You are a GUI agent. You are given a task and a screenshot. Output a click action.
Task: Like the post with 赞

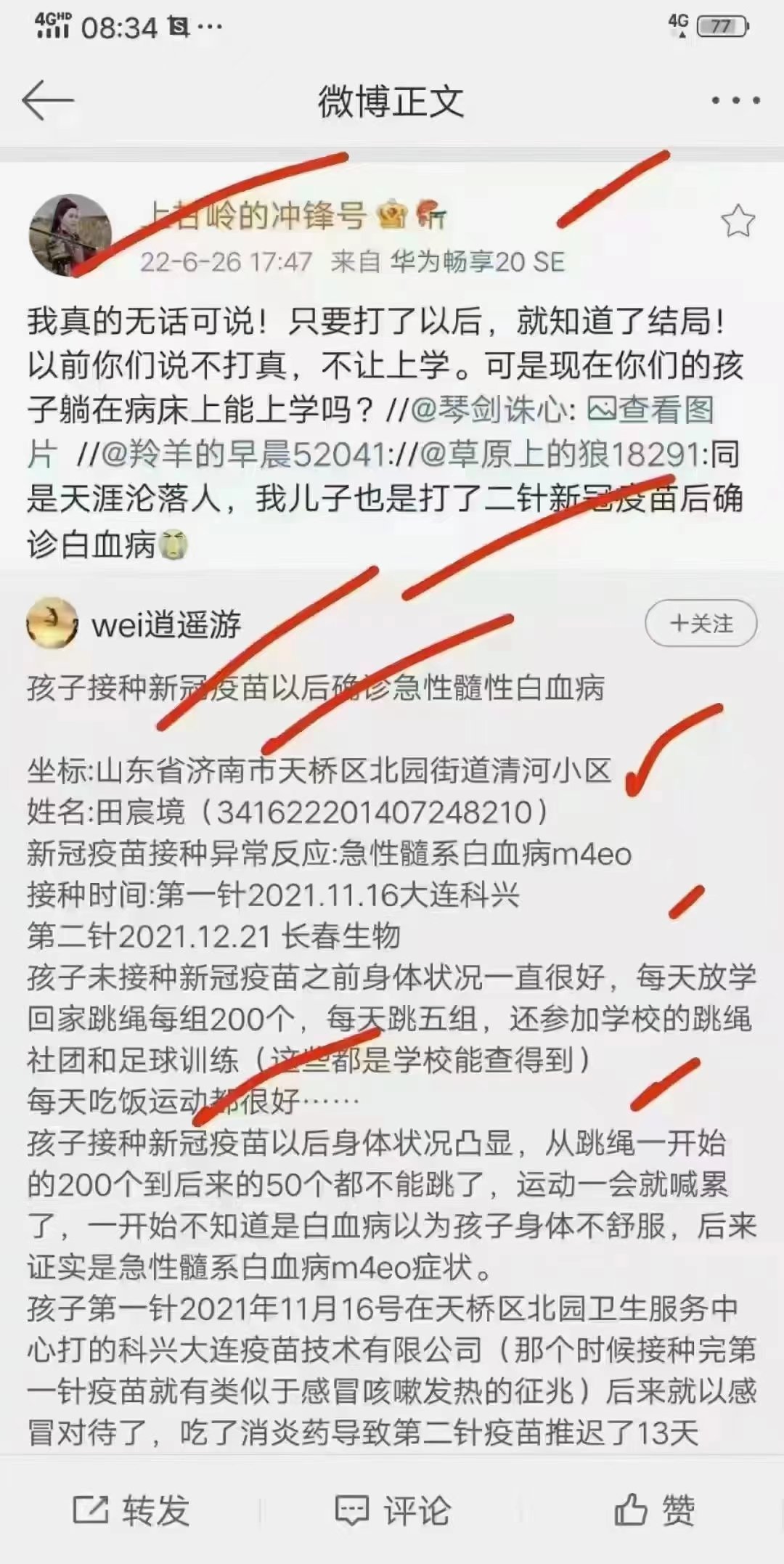(654, 1510)
